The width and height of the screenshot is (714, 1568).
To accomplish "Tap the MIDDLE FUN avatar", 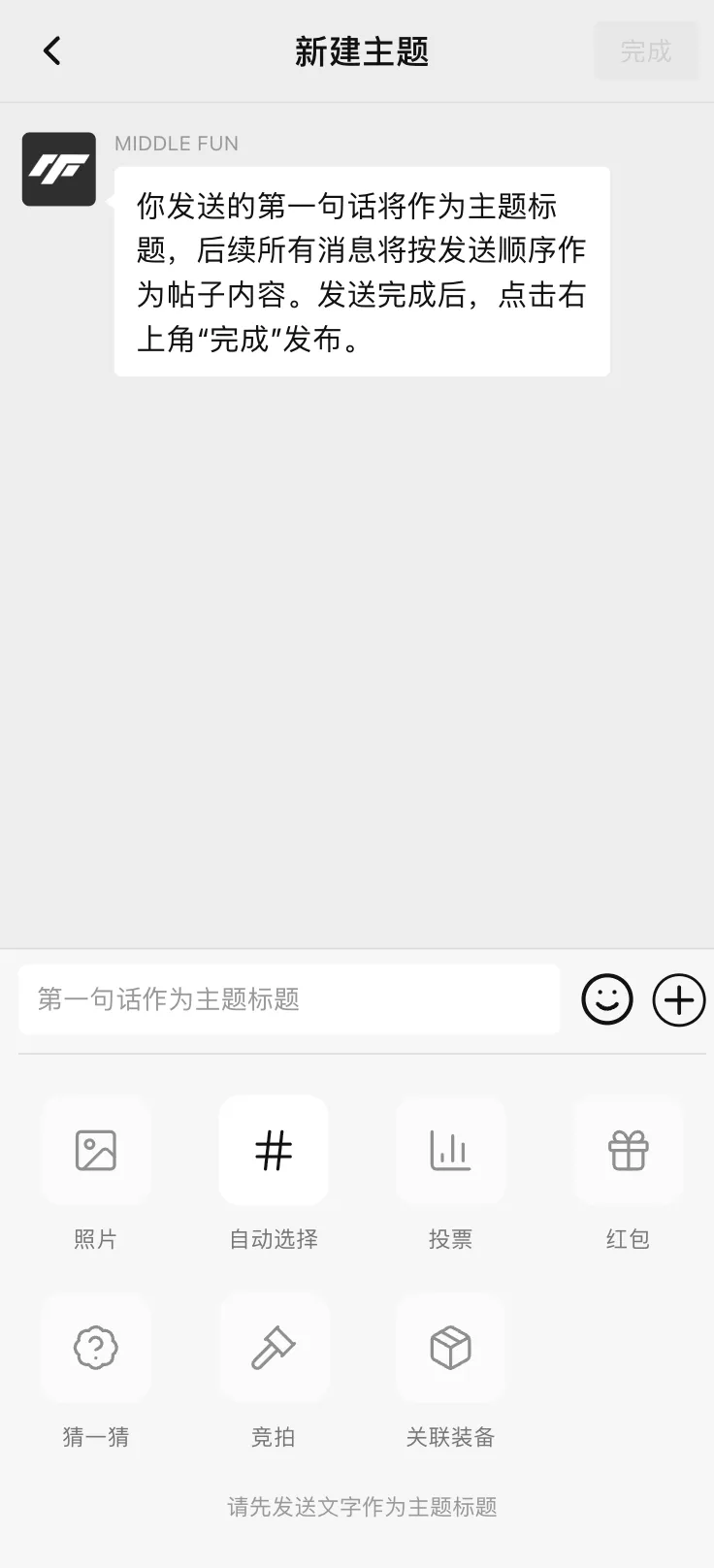I will pyautogui.click(x=59, y=170).
